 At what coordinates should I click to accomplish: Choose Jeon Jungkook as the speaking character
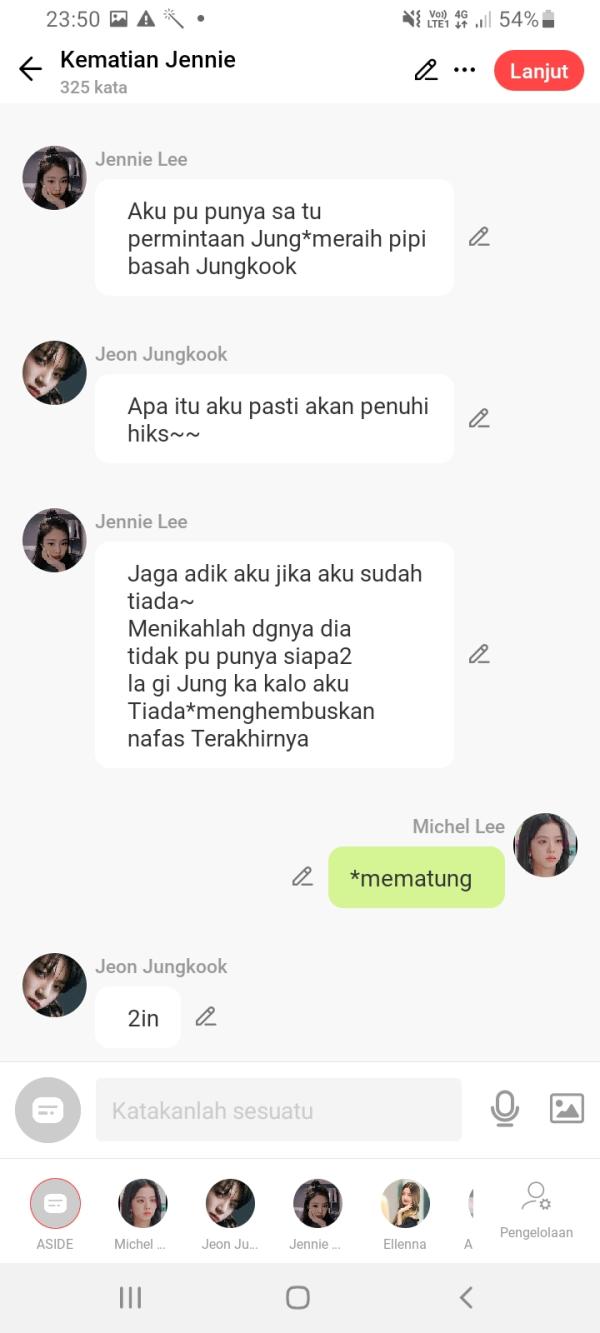point(230,1203)
